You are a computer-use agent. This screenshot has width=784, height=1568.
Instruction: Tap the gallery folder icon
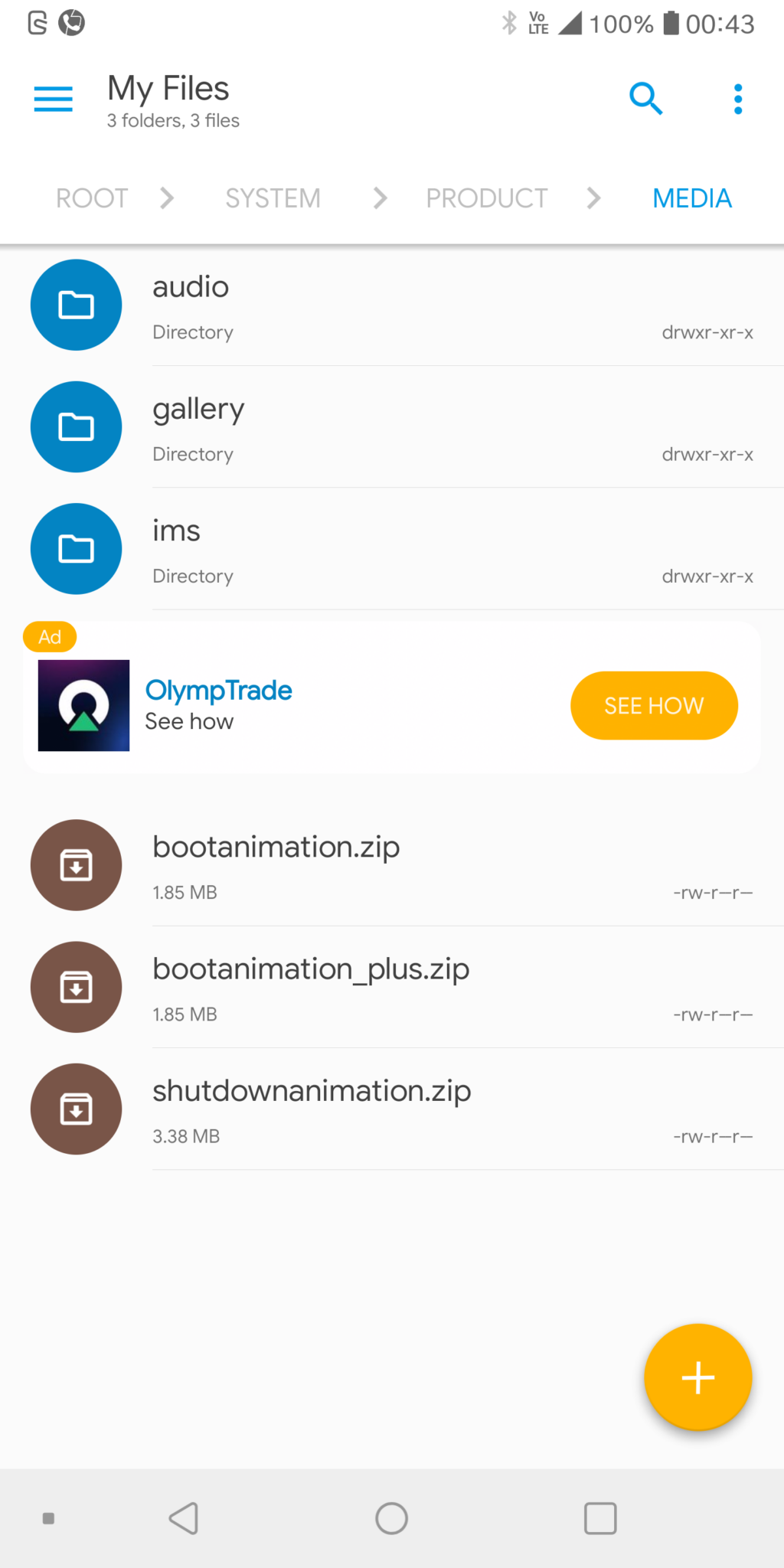[76, 426]
